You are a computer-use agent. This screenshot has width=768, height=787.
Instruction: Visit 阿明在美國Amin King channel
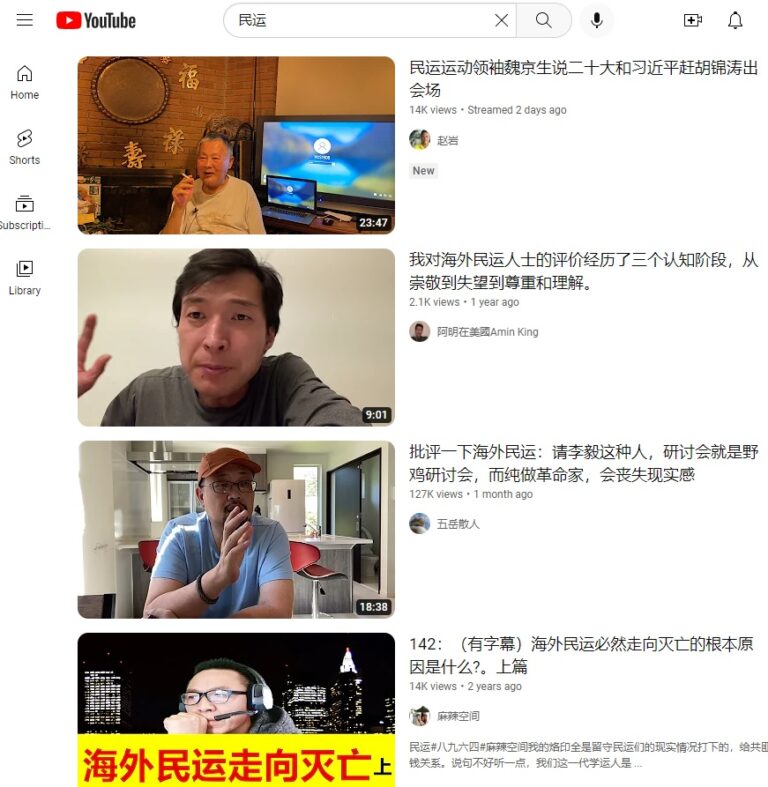[x=487, y=332]
